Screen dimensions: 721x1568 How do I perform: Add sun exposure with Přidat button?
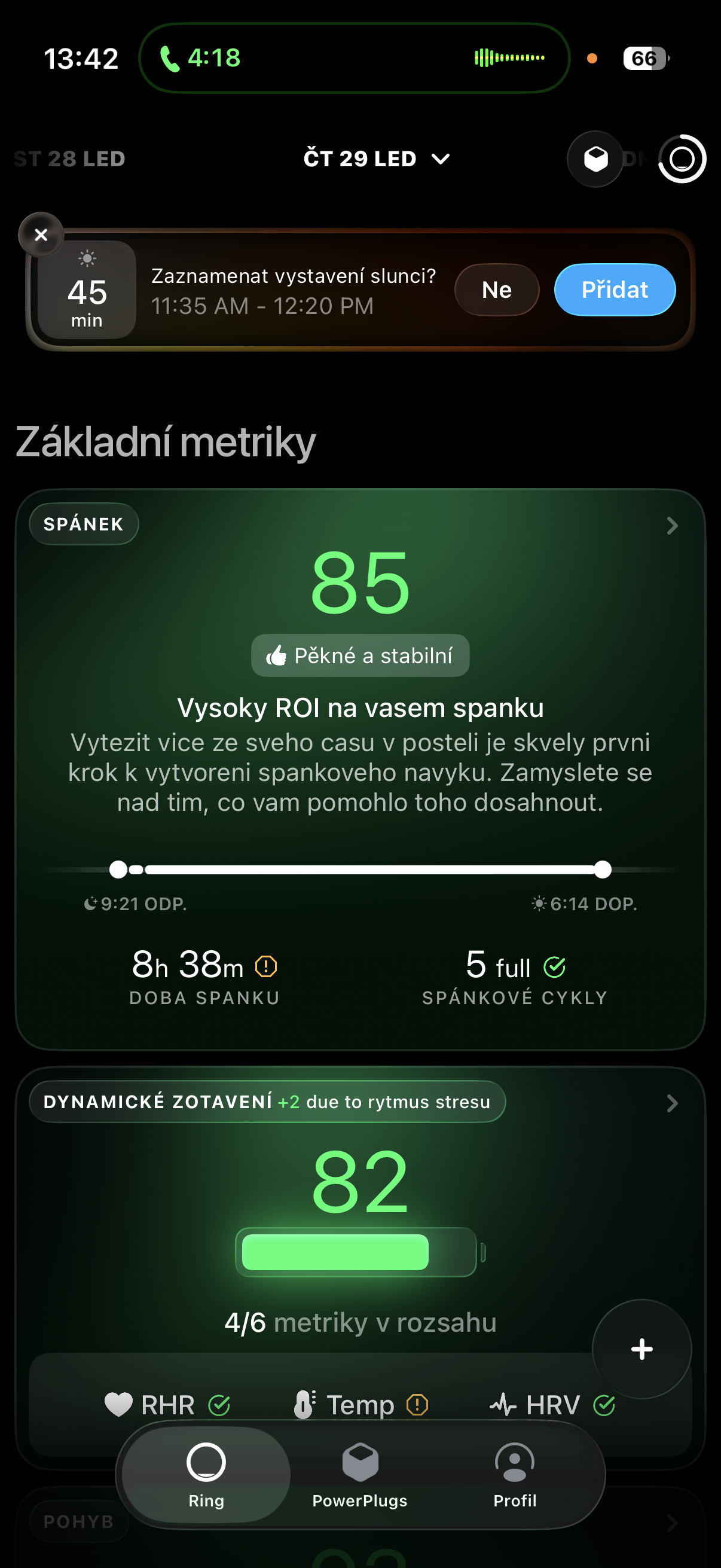coord(615,289)
